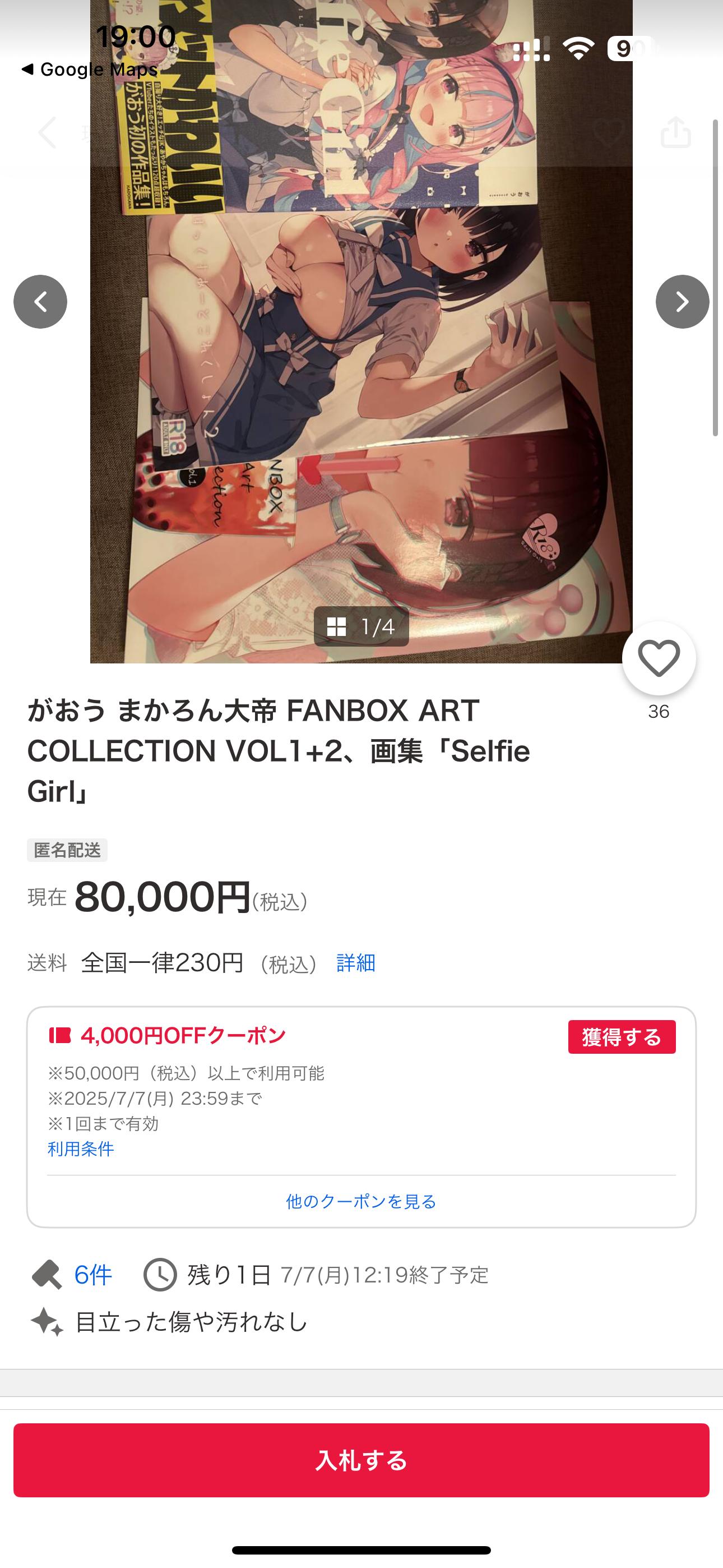The height and width of the screenshot is (1568, 723).
Task: Go back using the top-left arrow
Action: click(48, 133)
